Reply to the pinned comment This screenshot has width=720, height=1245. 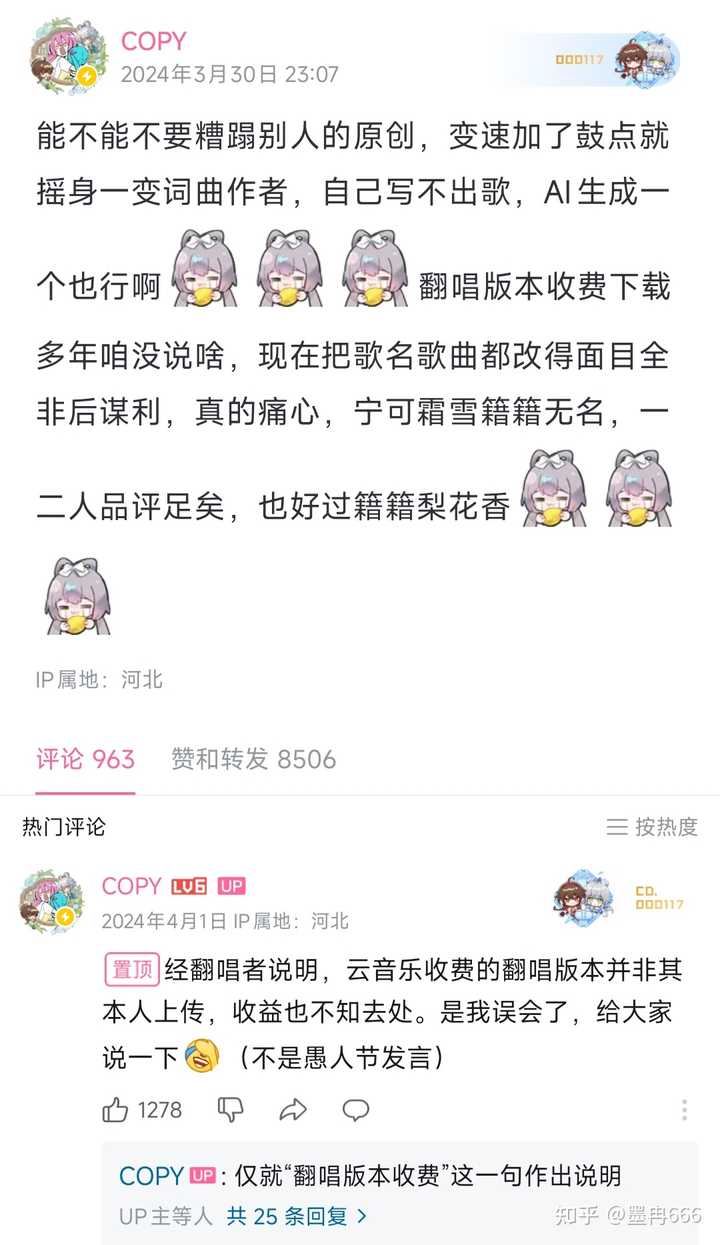click(x=356, y=1109)
